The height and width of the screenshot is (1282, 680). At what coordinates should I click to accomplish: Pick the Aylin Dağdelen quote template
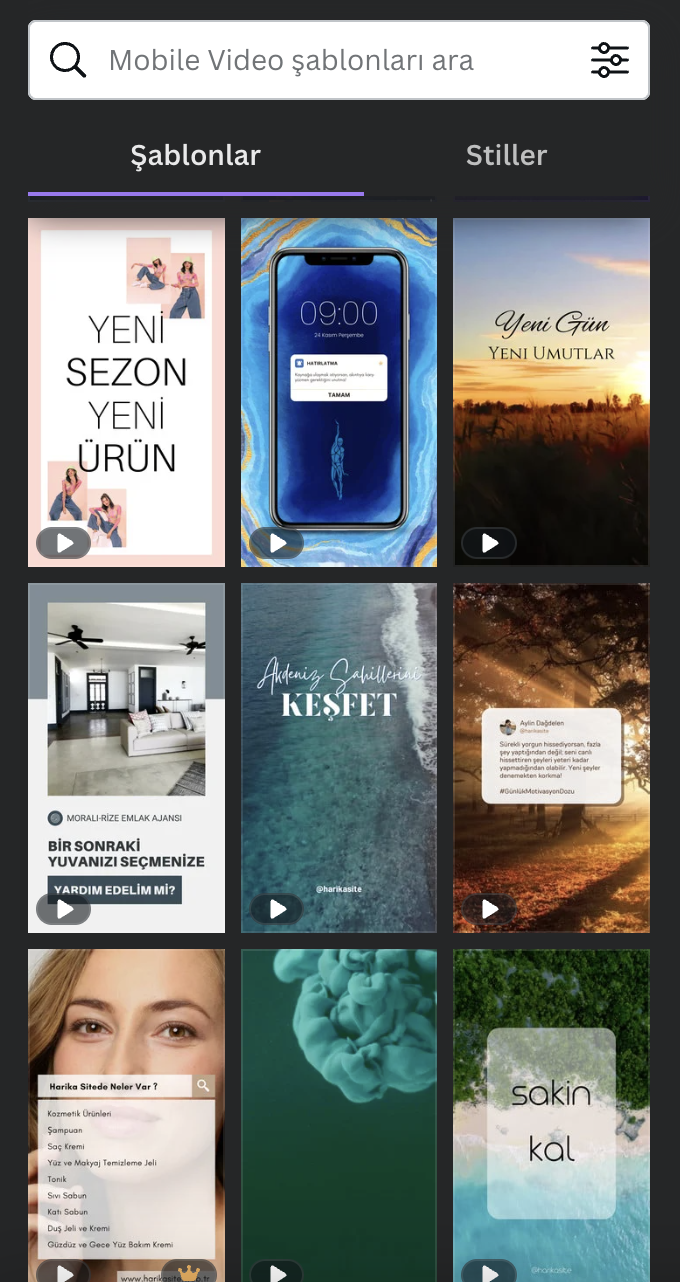(551, 757)
